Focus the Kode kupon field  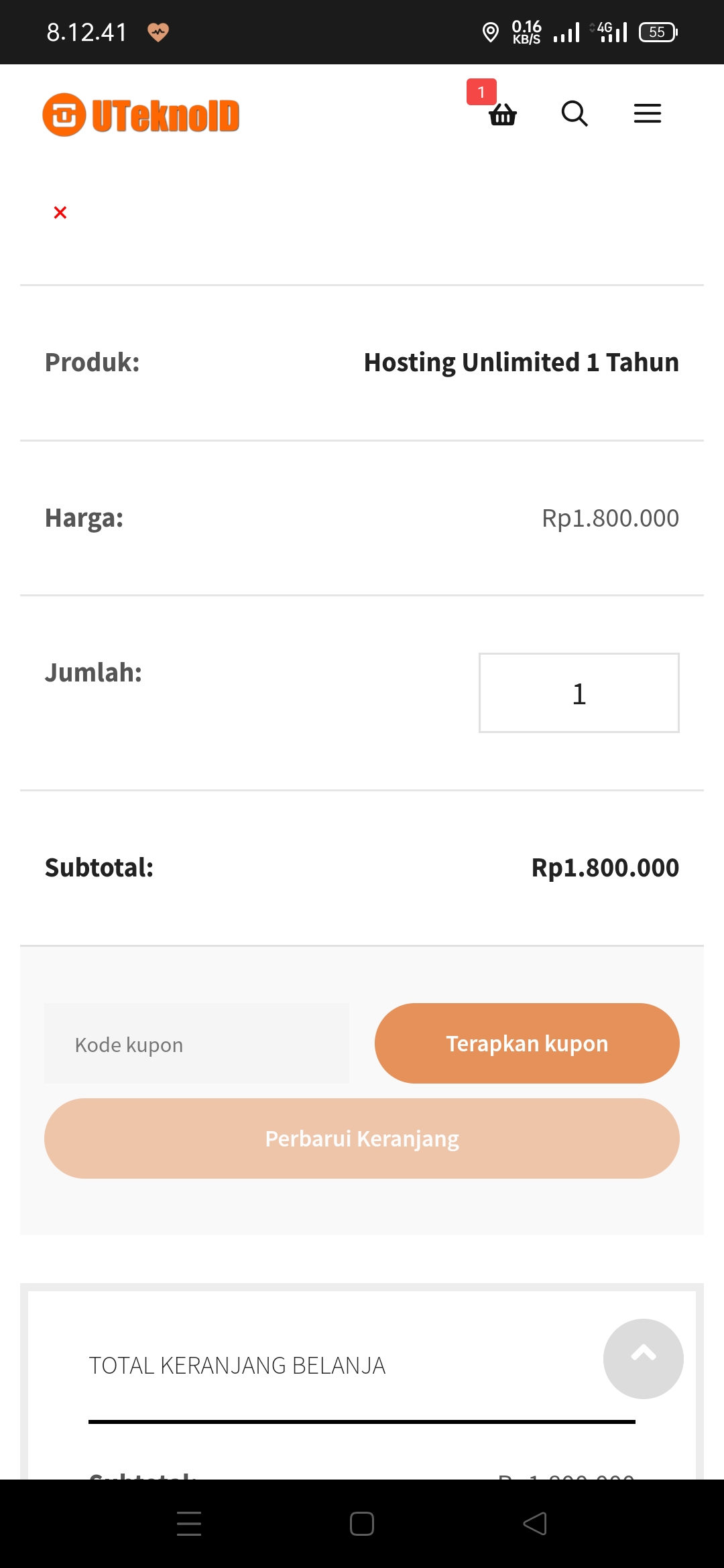coord(196,1044)
